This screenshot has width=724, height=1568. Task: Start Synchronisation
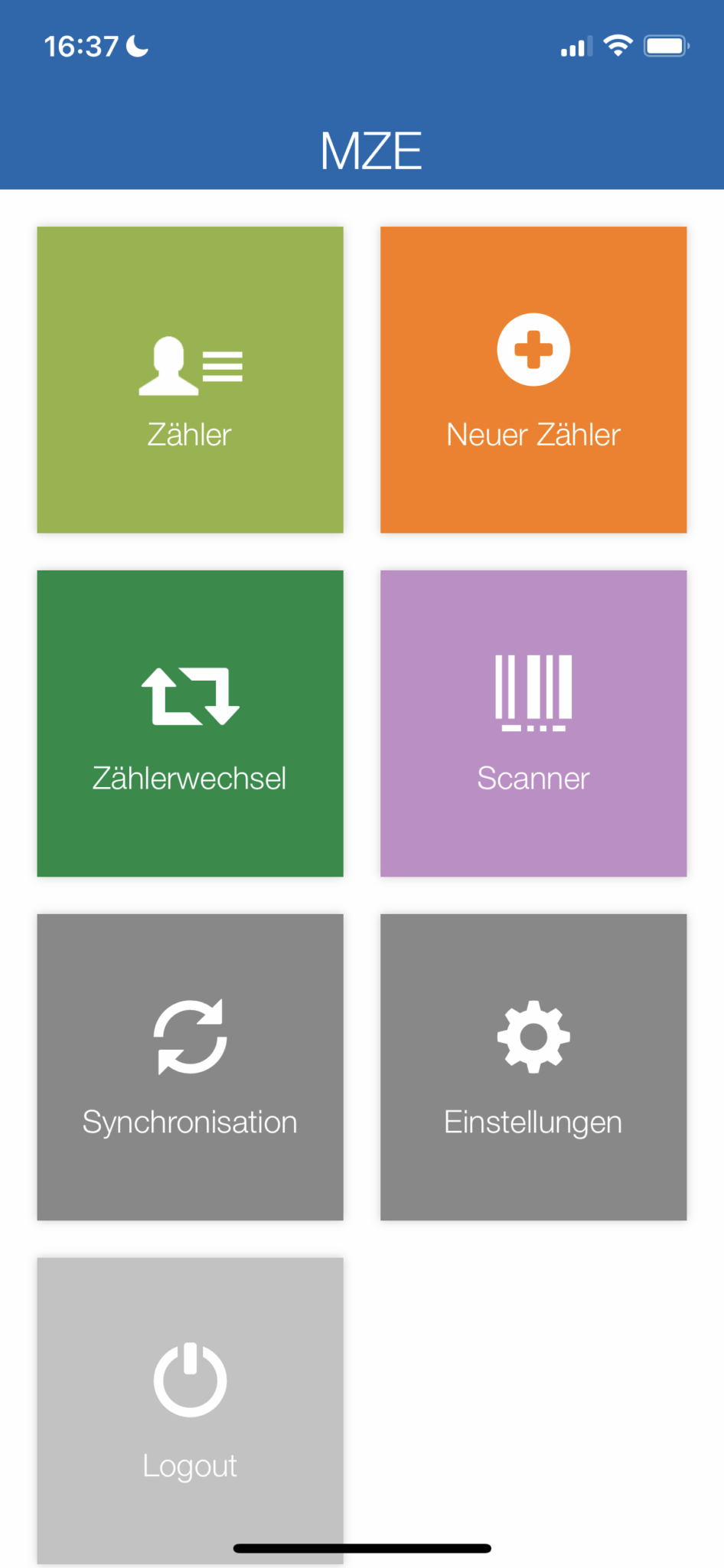[190, 1067]
